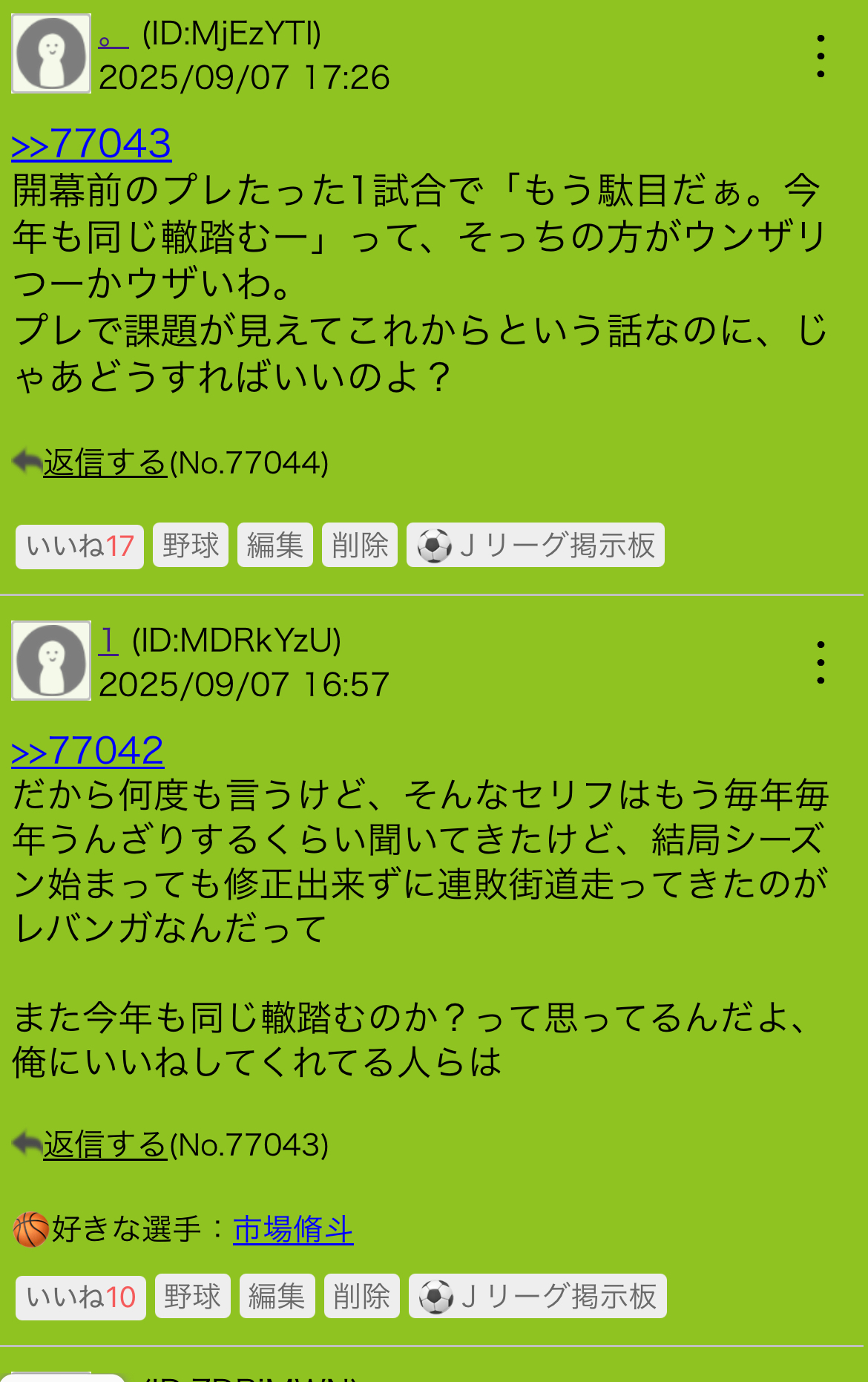Delete post No.77043 via 削除
This screenshot has height=1382, width=868.
click(362, 1297)
